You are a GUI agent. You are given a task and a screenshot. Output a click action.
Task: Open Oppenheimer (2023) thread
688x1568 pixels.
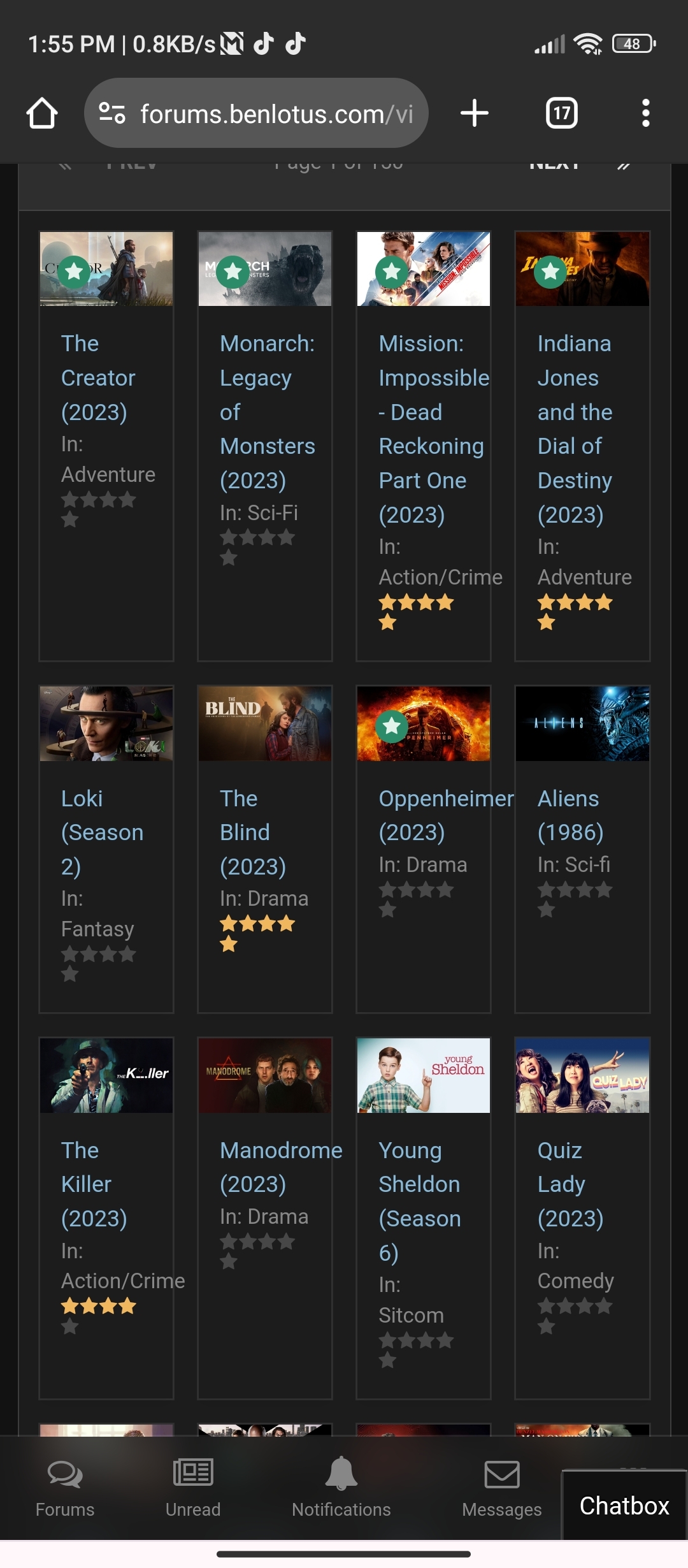pyautogui.click(x=446, y=815)
